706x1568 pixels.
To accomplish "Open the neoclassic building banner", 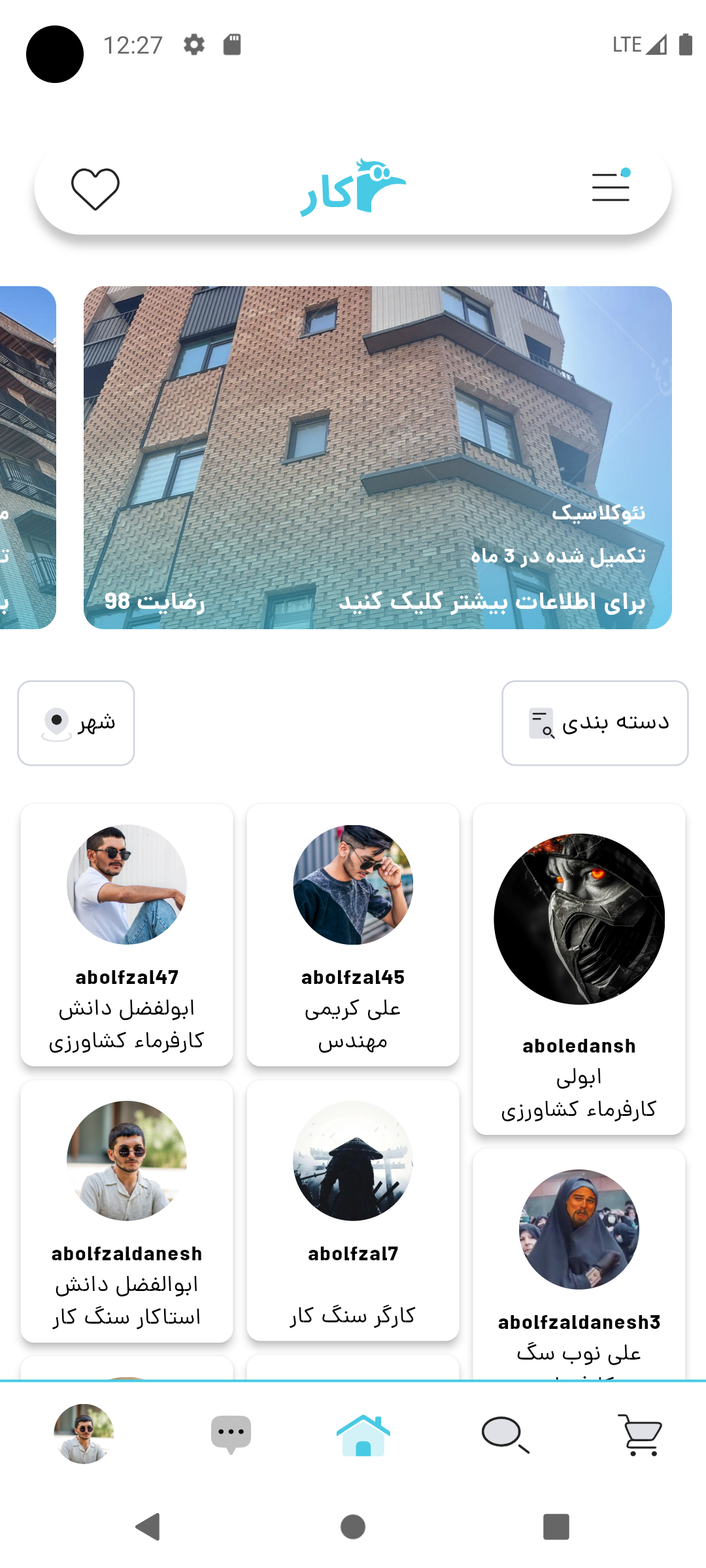I will (x=378, y=457).
